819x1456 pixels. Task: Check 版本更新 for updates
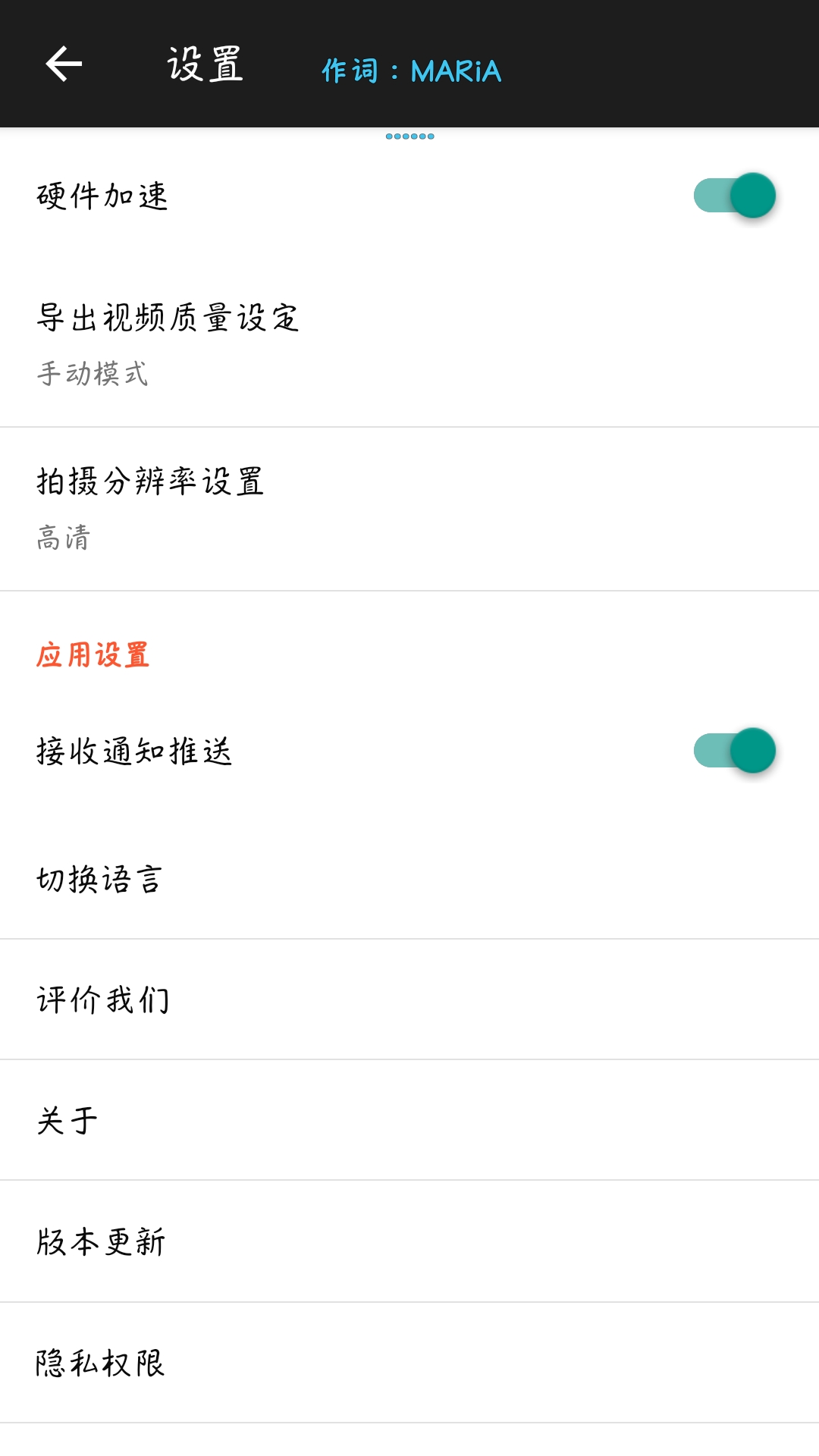coord(409,1241)
